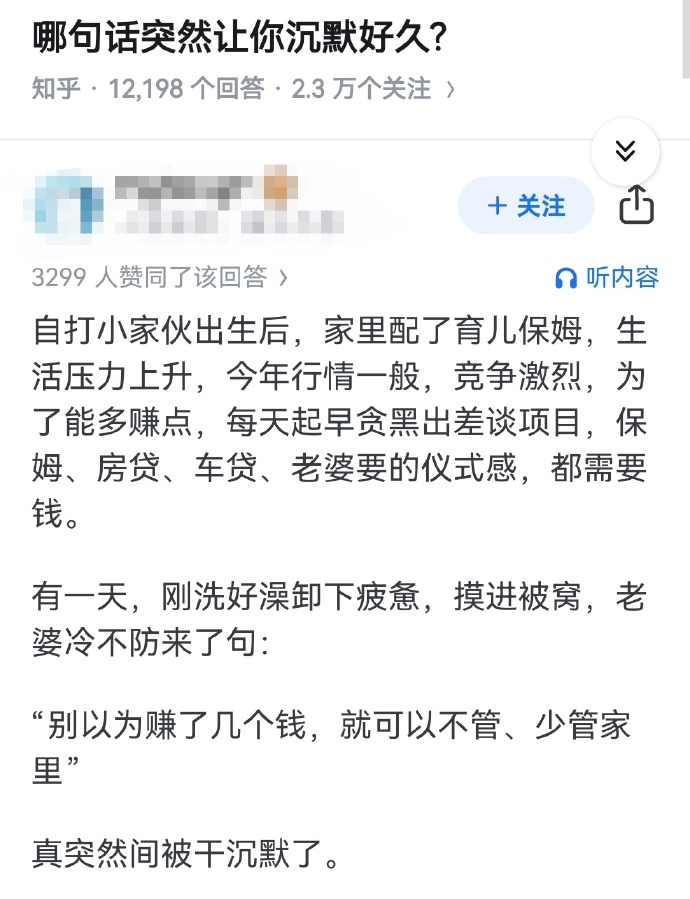Listen to the answer via 听内容
Screen dimensions: 690x899
[607, 277]
